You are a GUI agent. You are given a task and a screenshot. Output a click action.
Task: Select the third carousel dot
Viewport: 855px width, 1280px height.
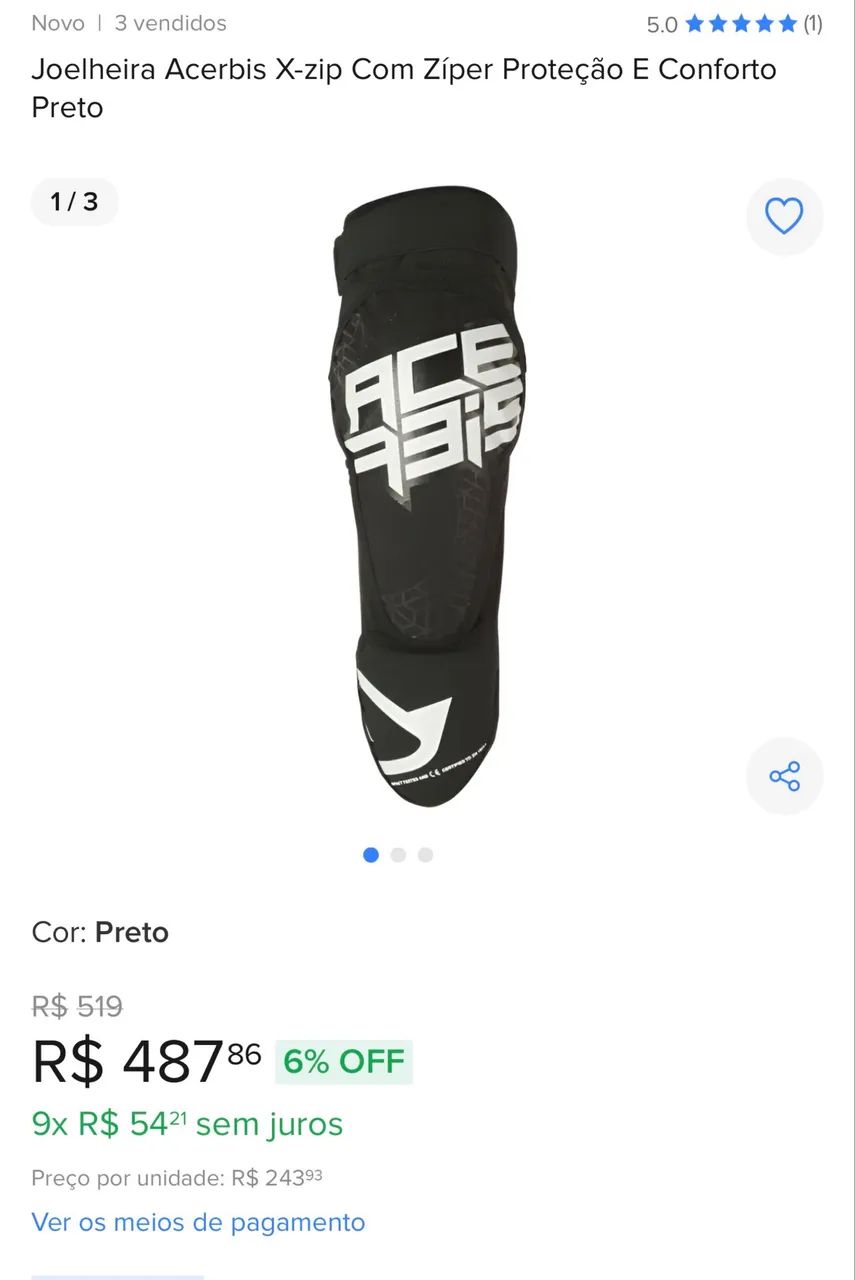tap(425, 855)
